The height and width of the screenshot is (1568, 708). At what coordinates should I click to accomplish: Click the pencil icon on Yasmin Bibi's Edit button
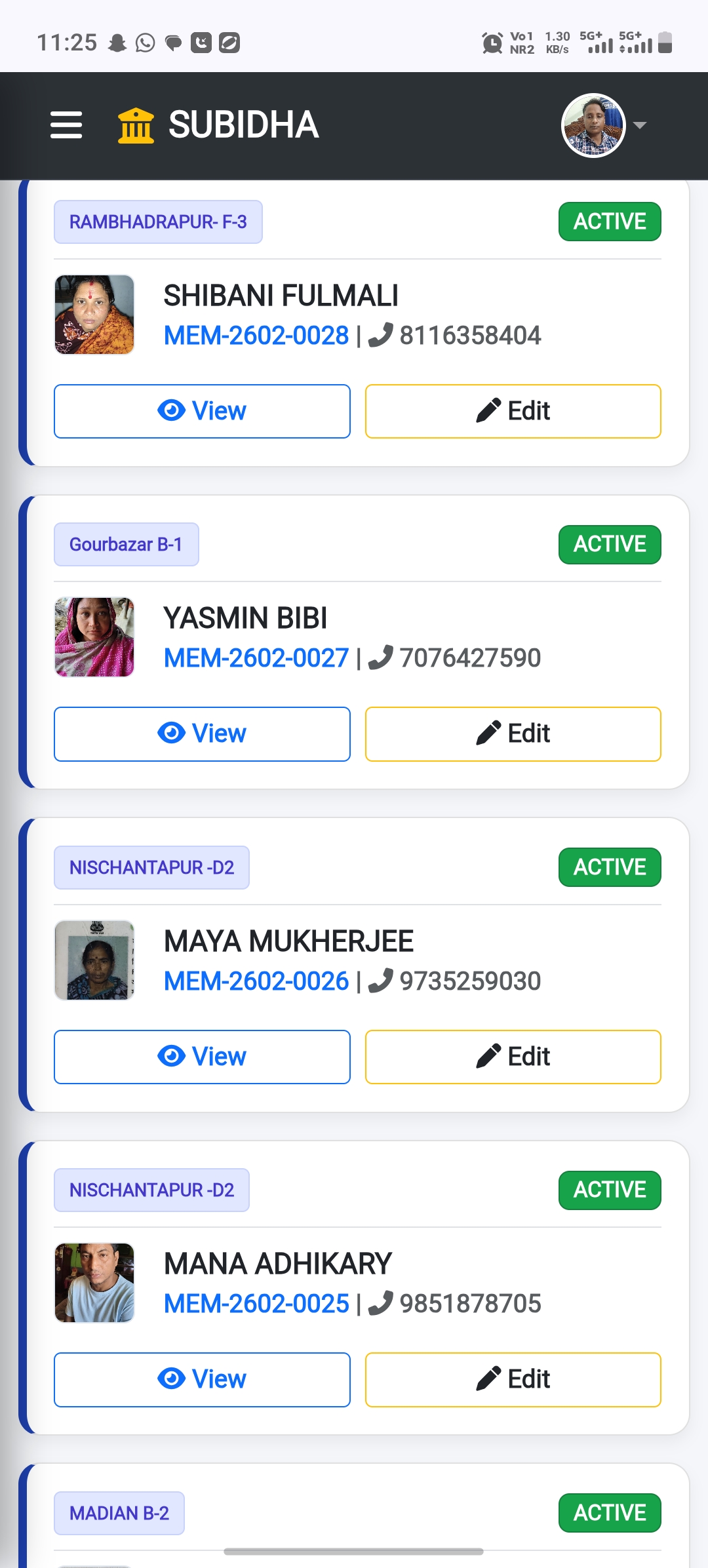click(488, 734)
